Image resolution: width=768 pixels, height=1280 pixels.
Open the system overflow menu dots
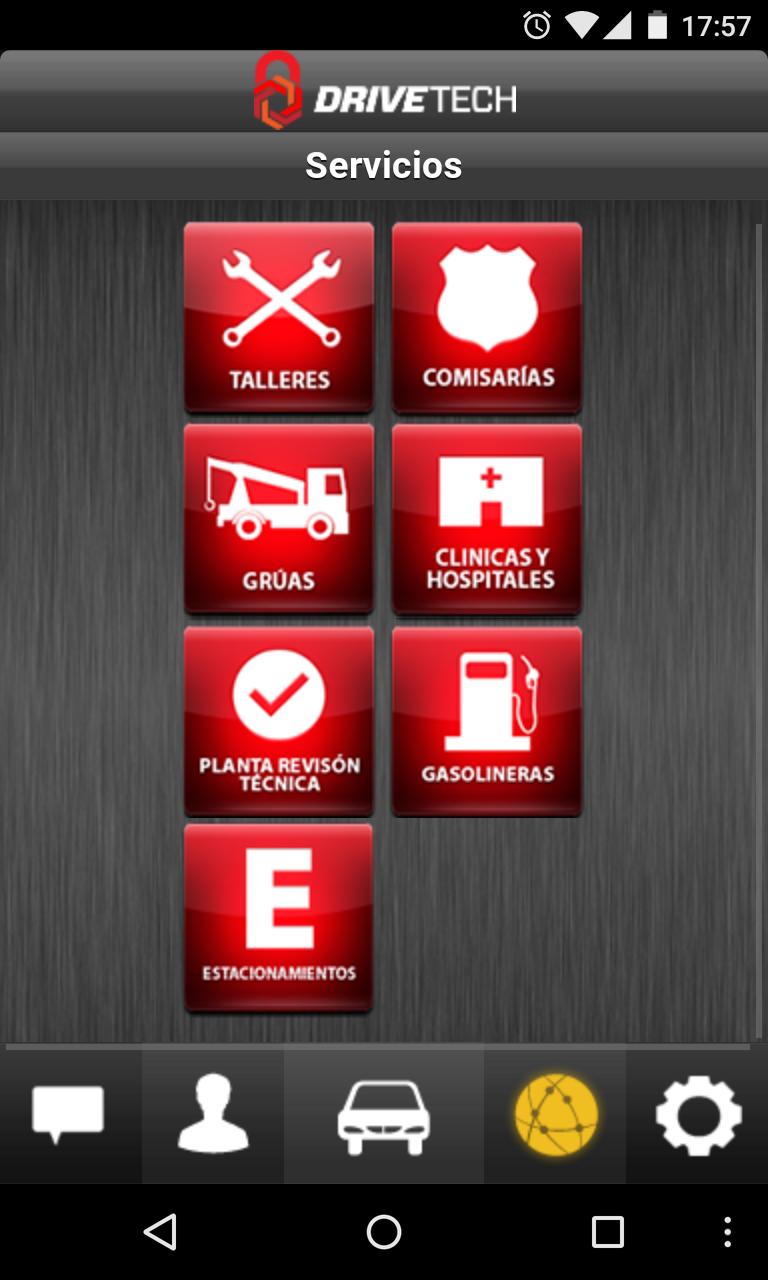tap(727, 1232)
